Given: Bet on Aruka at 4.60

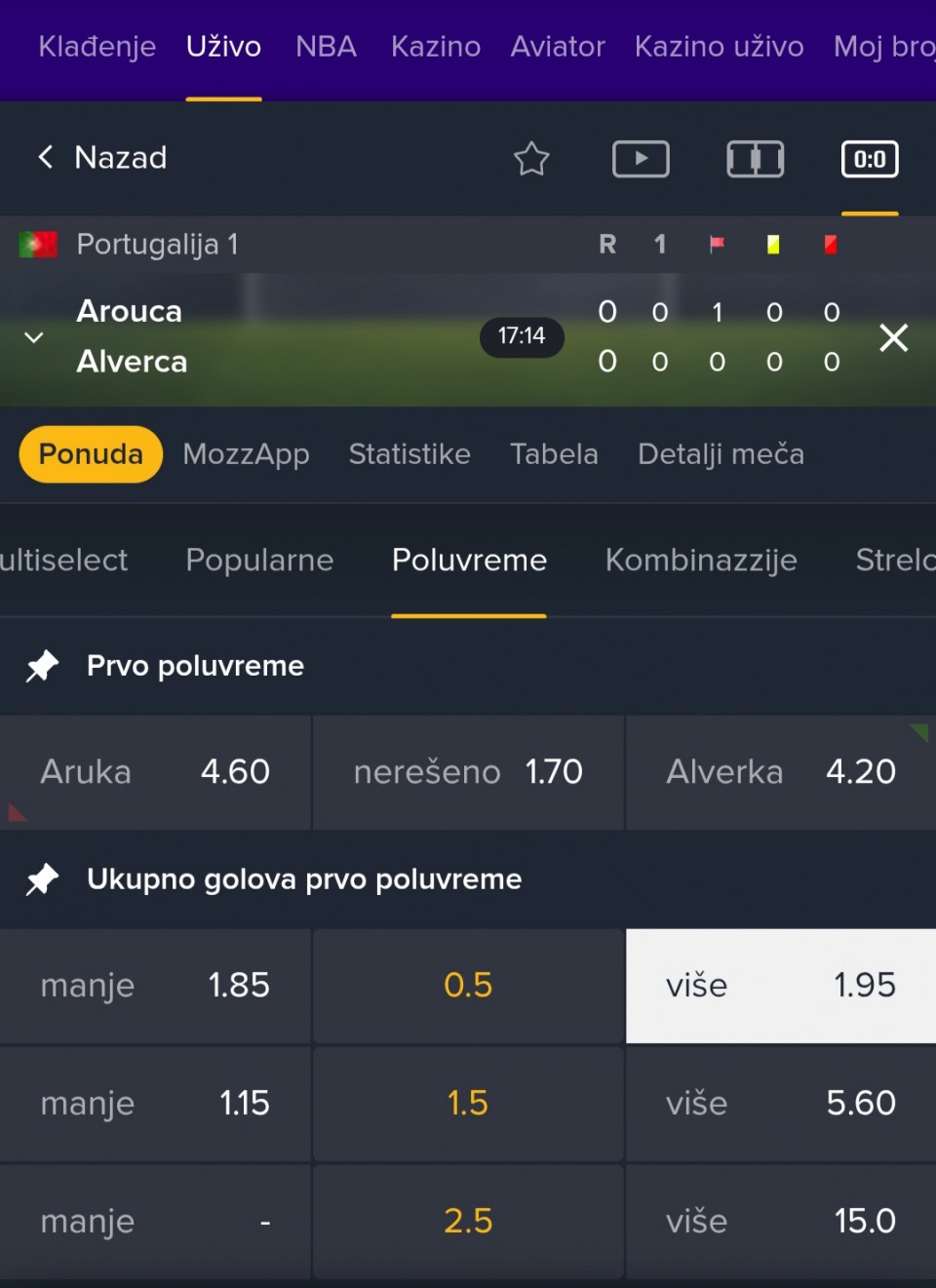Looking at the screenshot, I should coord(155,772).
